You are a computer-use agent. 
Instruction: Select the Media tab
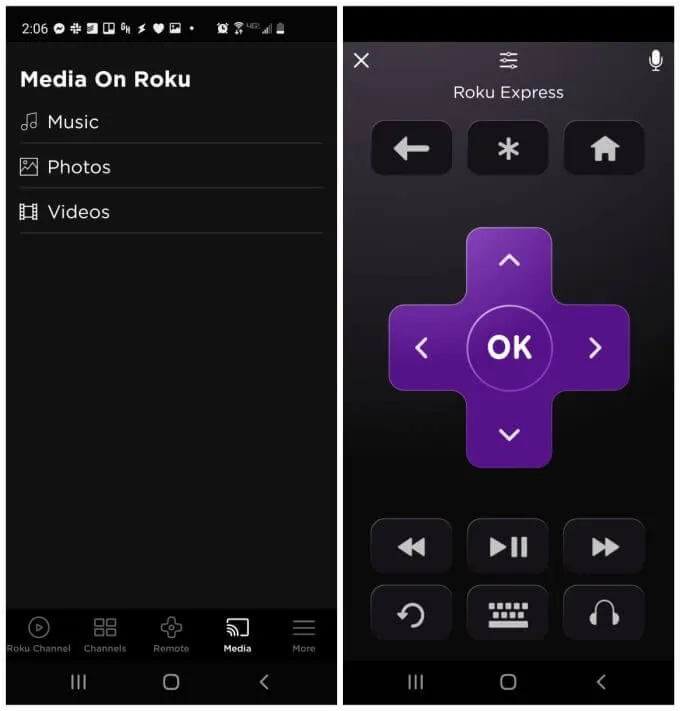[237, 634]
